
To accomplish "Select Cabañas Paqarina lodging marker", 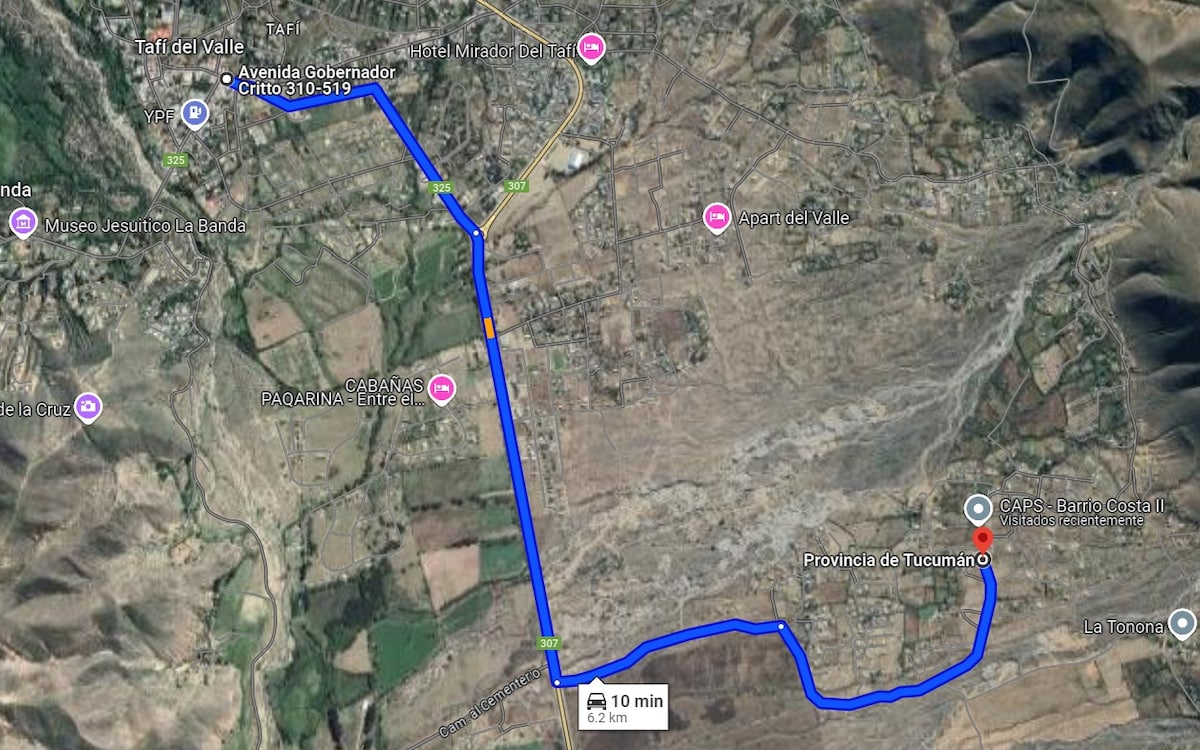I will pyautogui.click(x=441, y=388).
